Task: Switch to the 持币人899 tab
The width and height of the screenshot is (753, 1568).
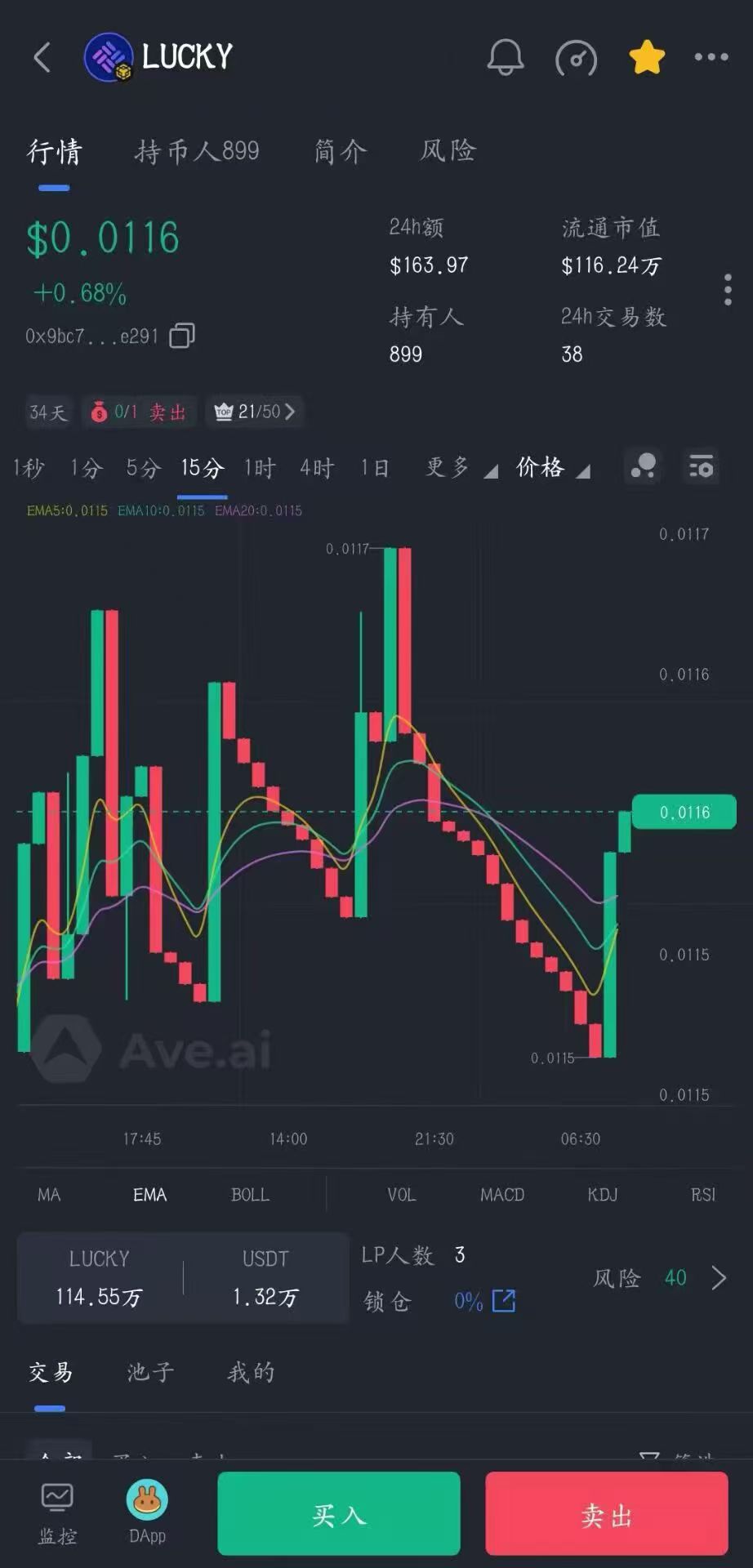Action: click(x=197, y=151)
